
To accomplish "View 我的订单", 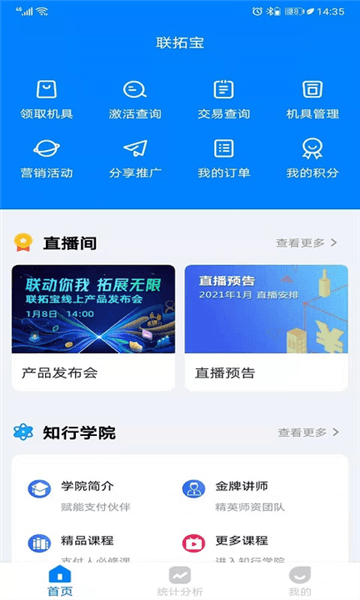I will click(x=224, y=158).
